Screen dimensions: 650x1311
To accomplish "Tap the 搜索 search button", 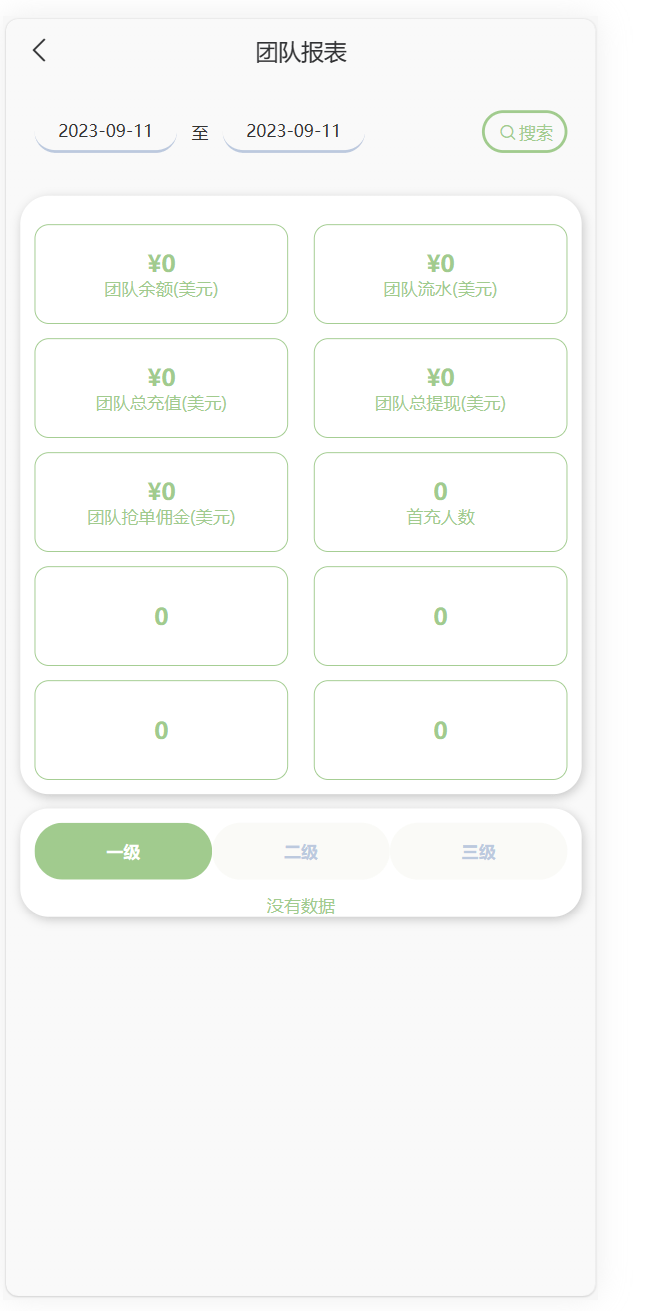I will point(525,132).
